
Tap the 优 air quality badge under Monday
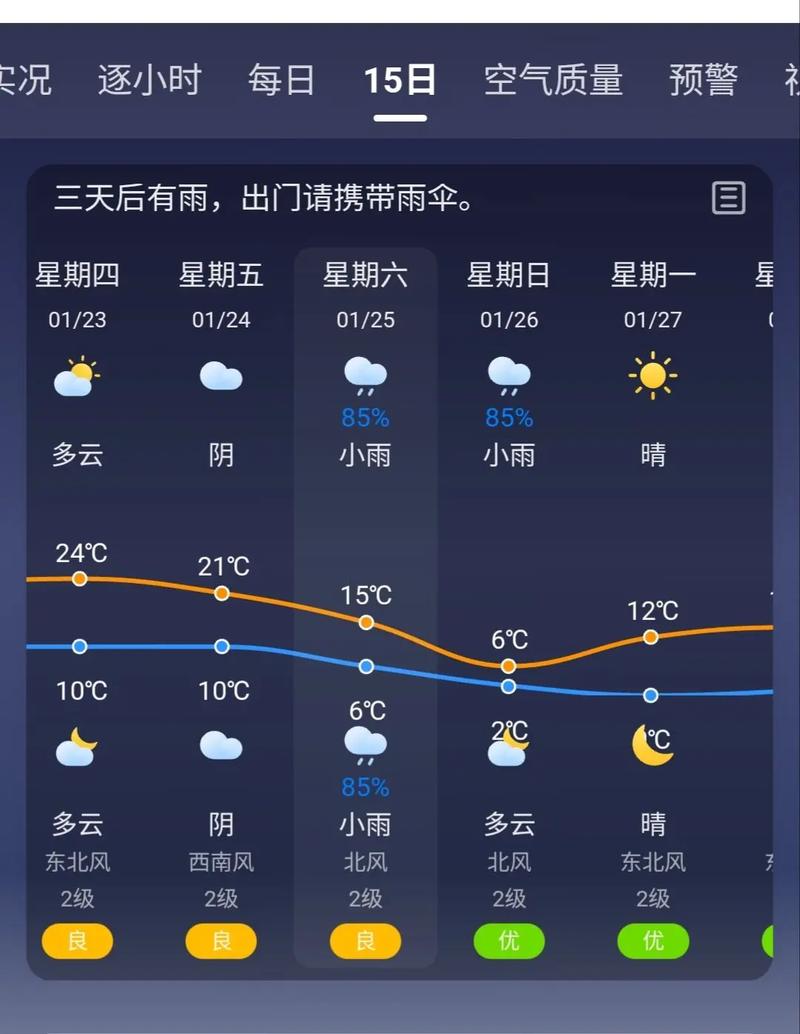653,941
